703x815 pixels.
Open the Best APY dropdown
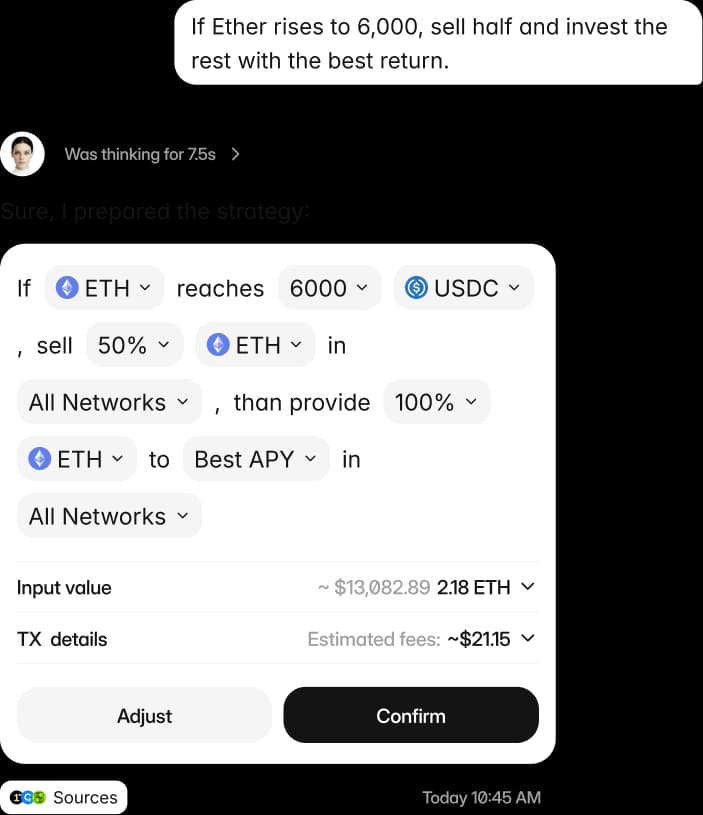[255, 459]
